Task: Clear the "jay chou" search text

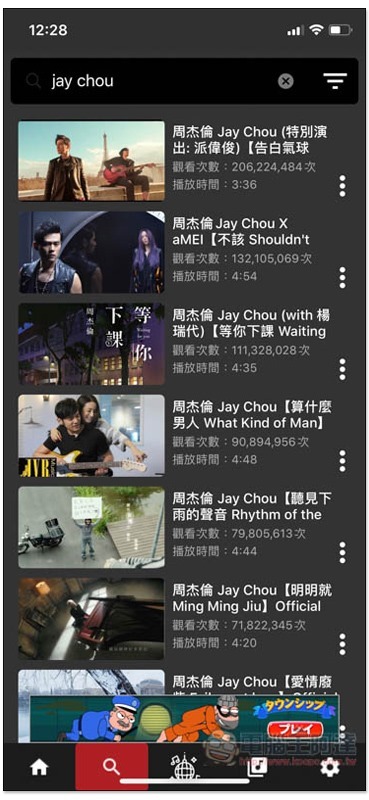Action: pyautogui.click(x=286, y=81)
